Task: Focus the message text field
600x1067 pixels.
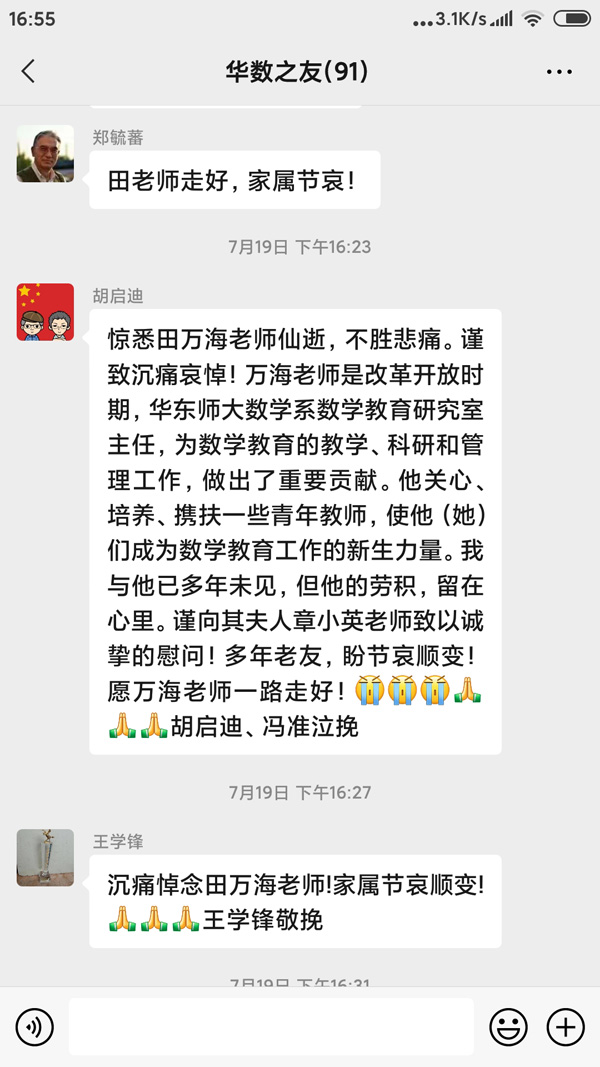Action: [270, 1026]
